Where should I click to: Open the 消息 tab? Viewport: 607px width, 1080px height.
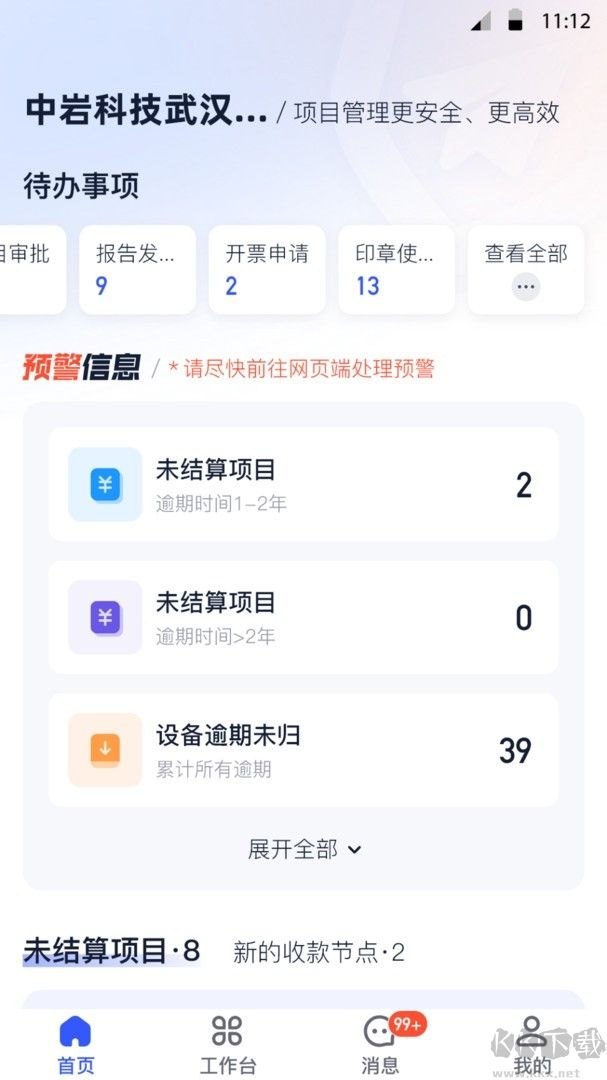[379, 1044]
